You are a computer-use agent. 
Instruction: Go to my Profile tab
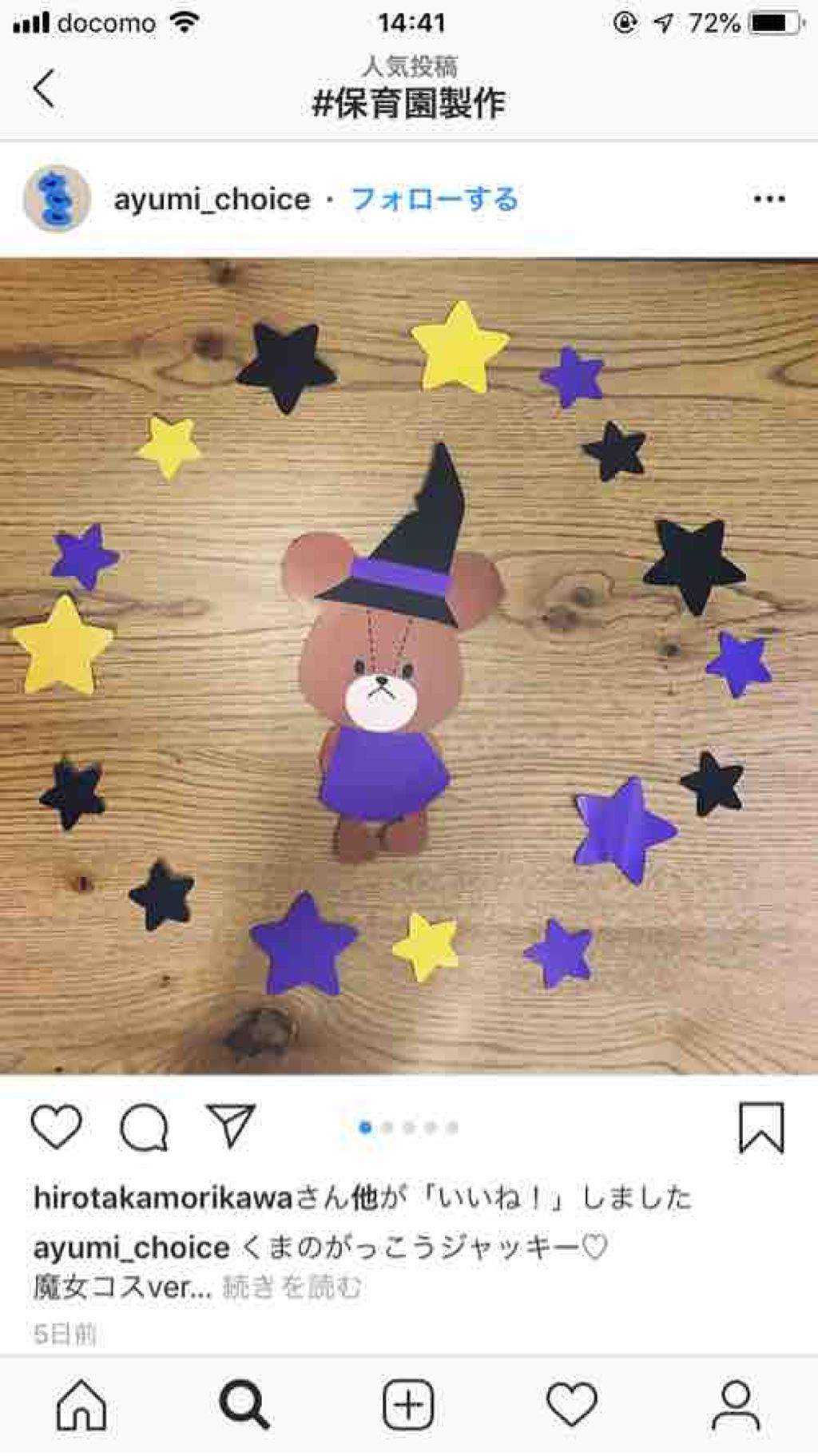click(x=736, y=1405)
